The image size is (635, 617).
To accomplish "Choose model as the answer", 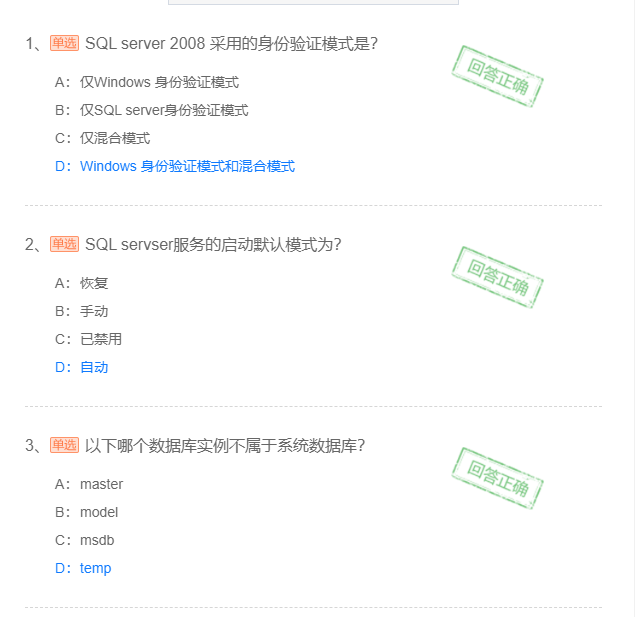I will [x=98, y=512].
